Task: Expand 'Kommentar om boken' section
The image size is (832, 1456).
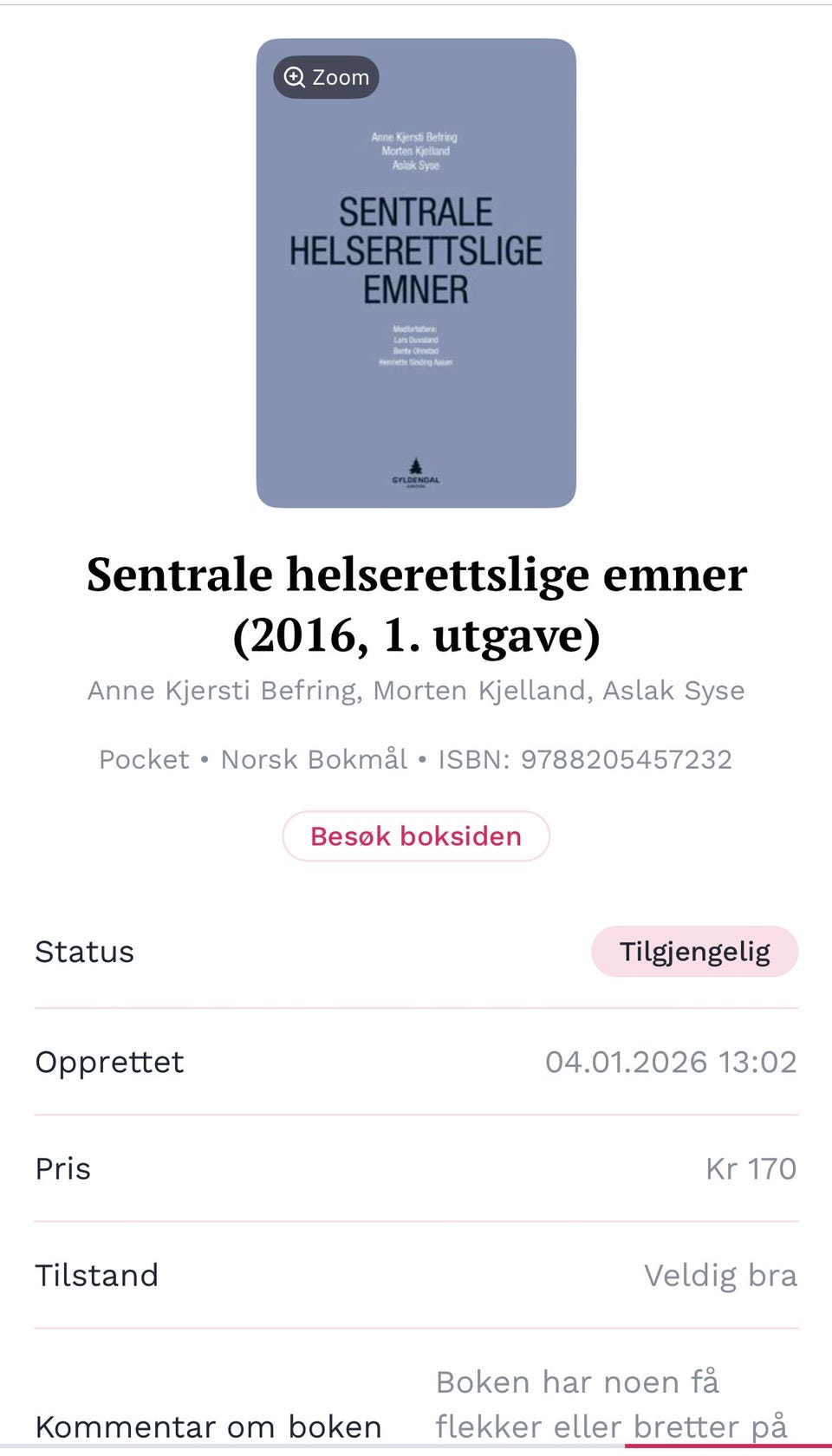Action: tap(208, 1426)
